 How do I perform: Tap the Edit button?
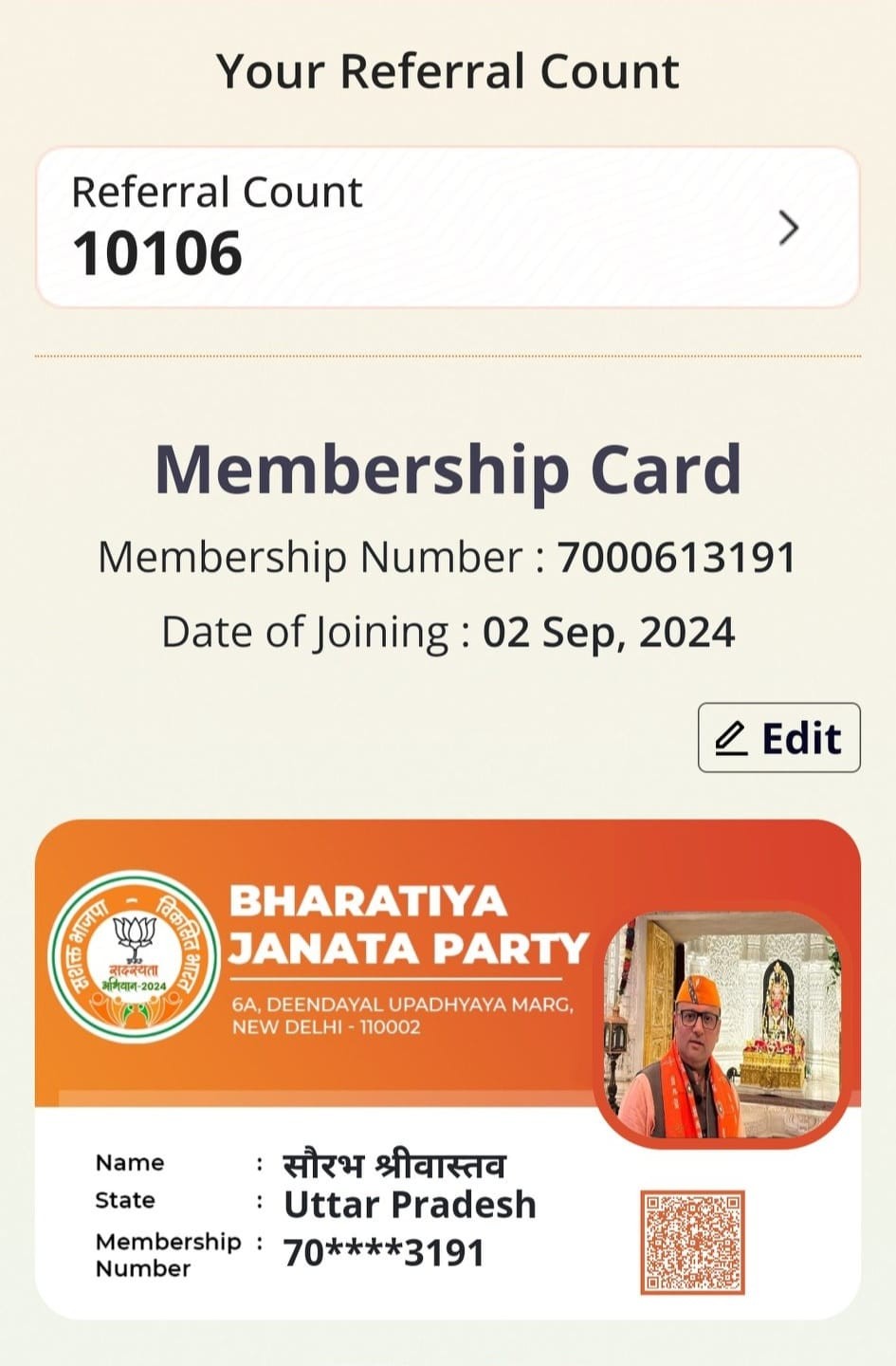point(778,738)
